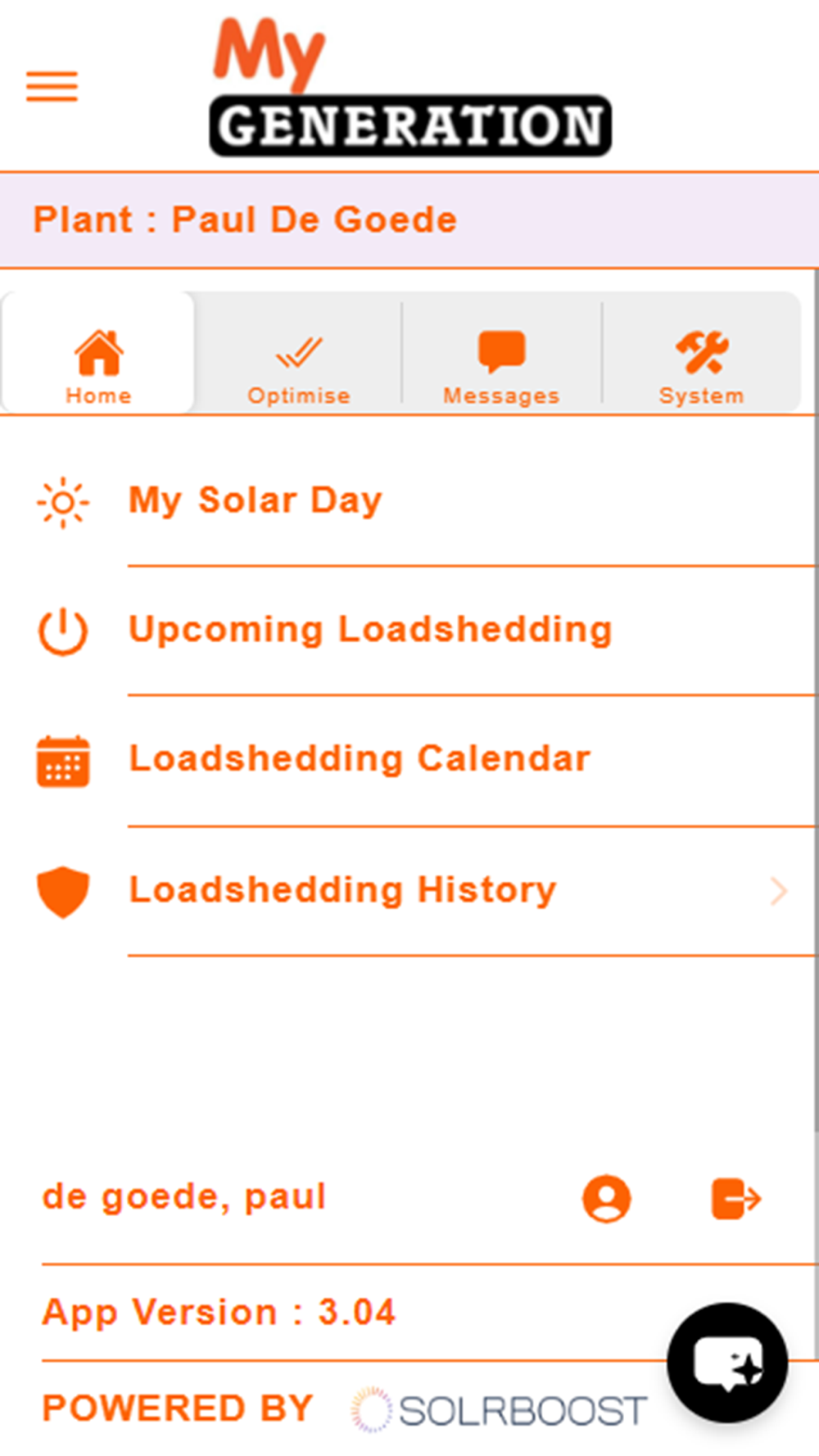View Upcoming Loadshedding
The width and height of the screenshot is (819, 1456).
370,630
